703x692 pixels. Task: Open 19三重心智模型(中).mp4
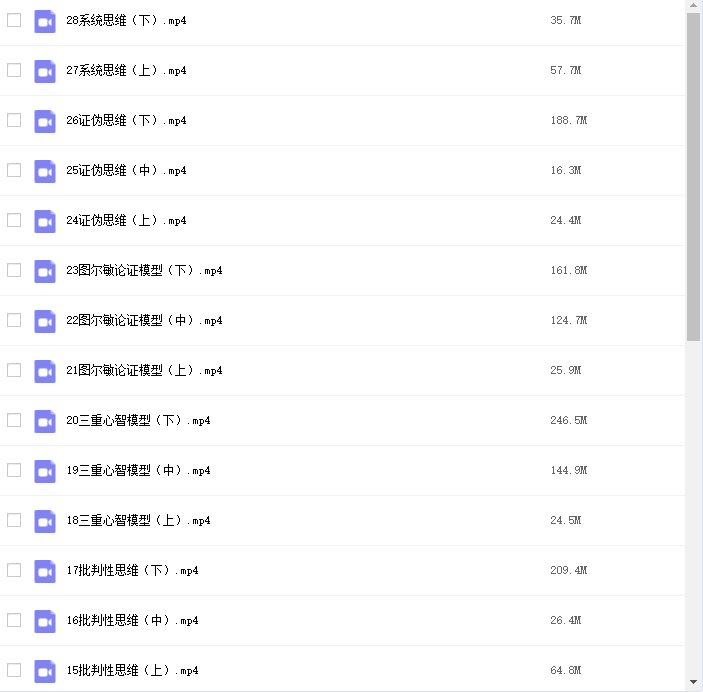point(138,471)
